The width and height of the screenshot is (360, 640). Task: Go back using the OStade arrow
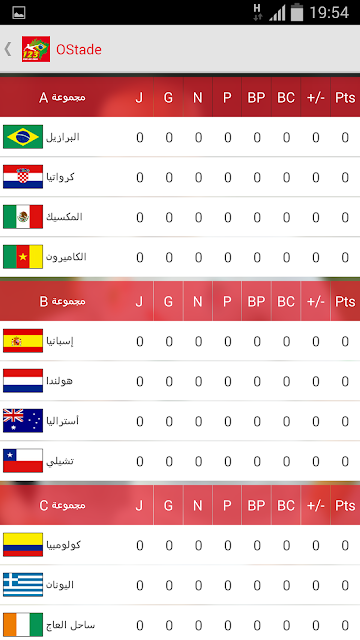pyautogui.click(x=8, y=49)
